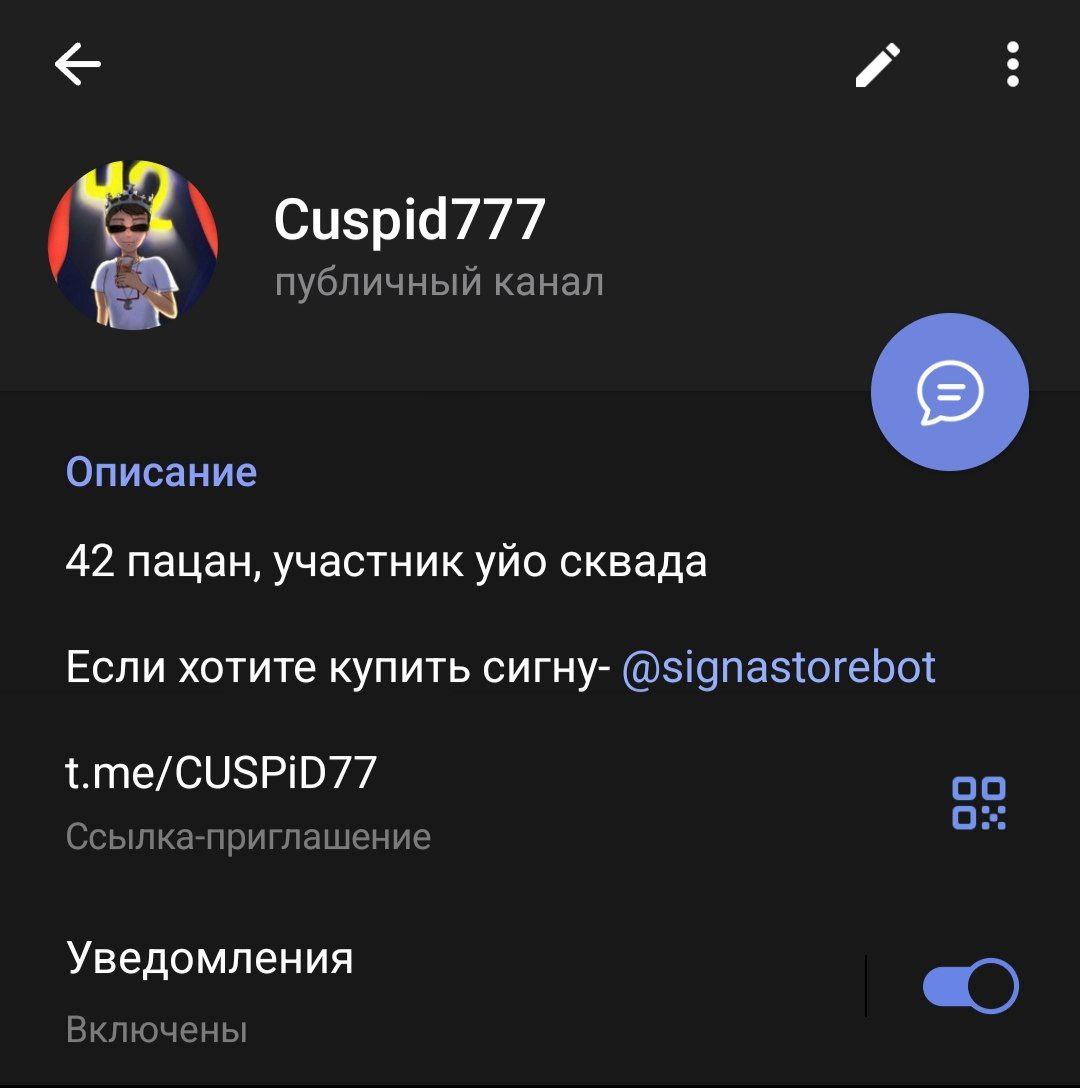This screenshot has width=1080, height=1088.
Task: Open Cuspid777 channel avatar photo
Action: 133,245
